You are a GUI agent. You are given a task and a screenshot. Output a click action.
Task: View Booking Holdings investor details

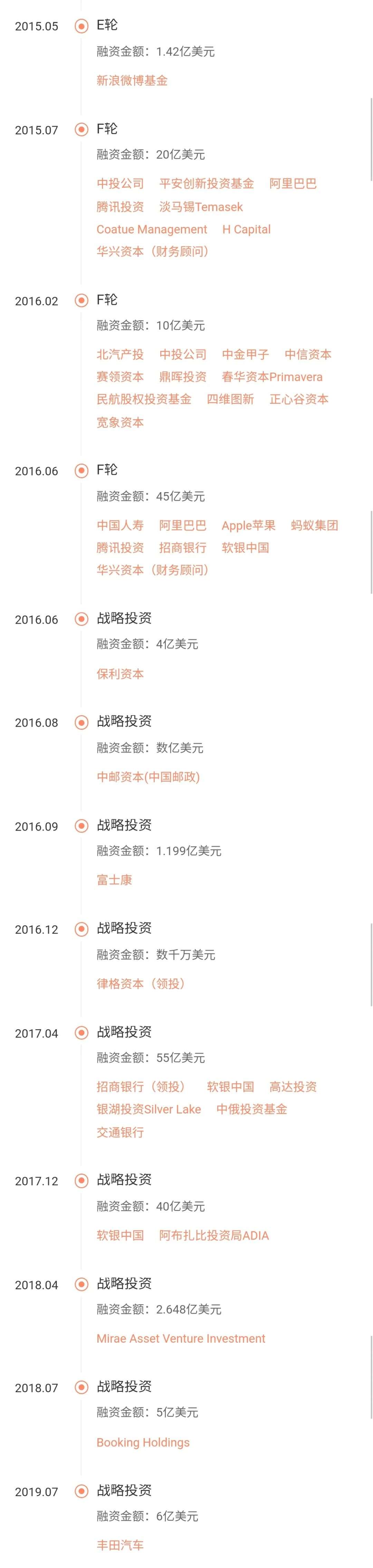pyautogui.click(x=143, y=1443)
